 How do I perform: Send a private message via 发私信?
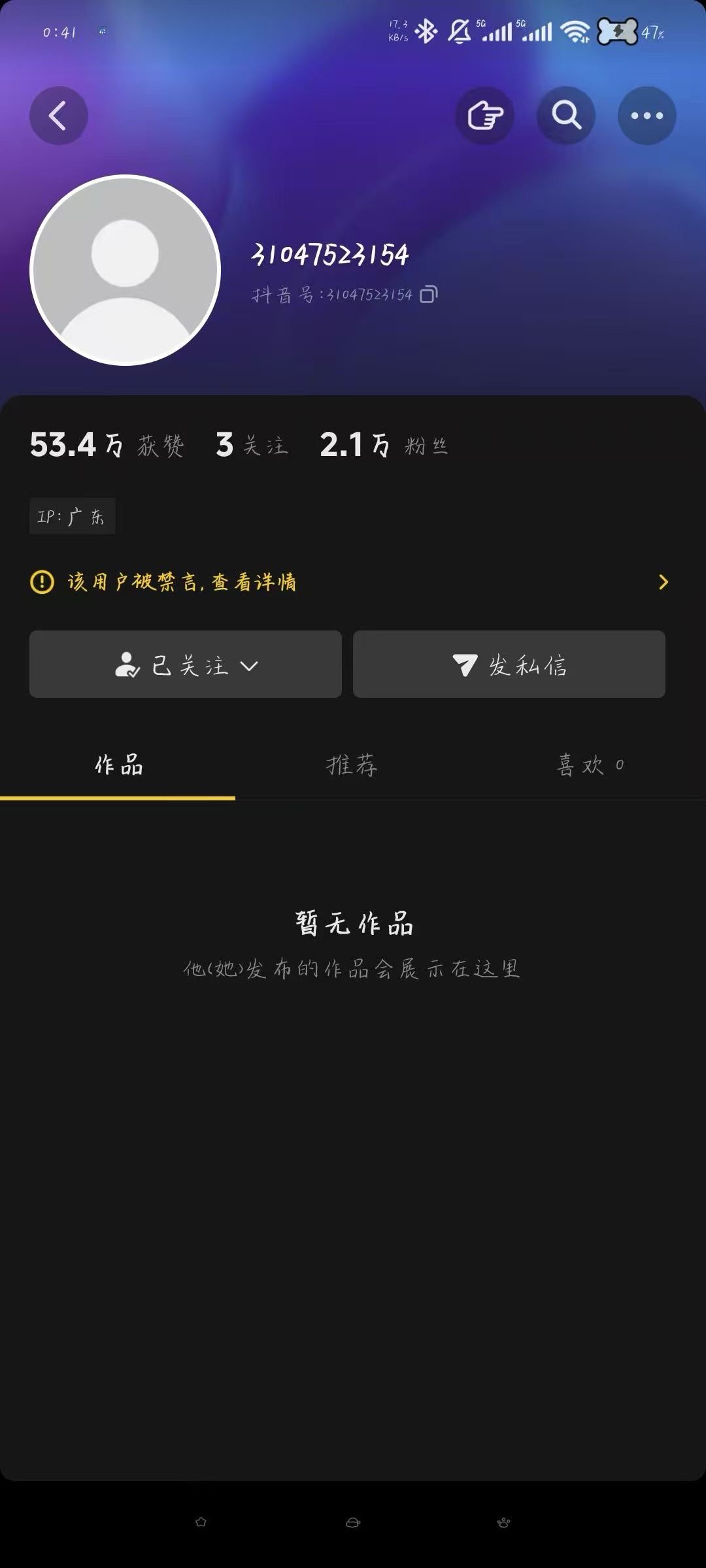509,664
